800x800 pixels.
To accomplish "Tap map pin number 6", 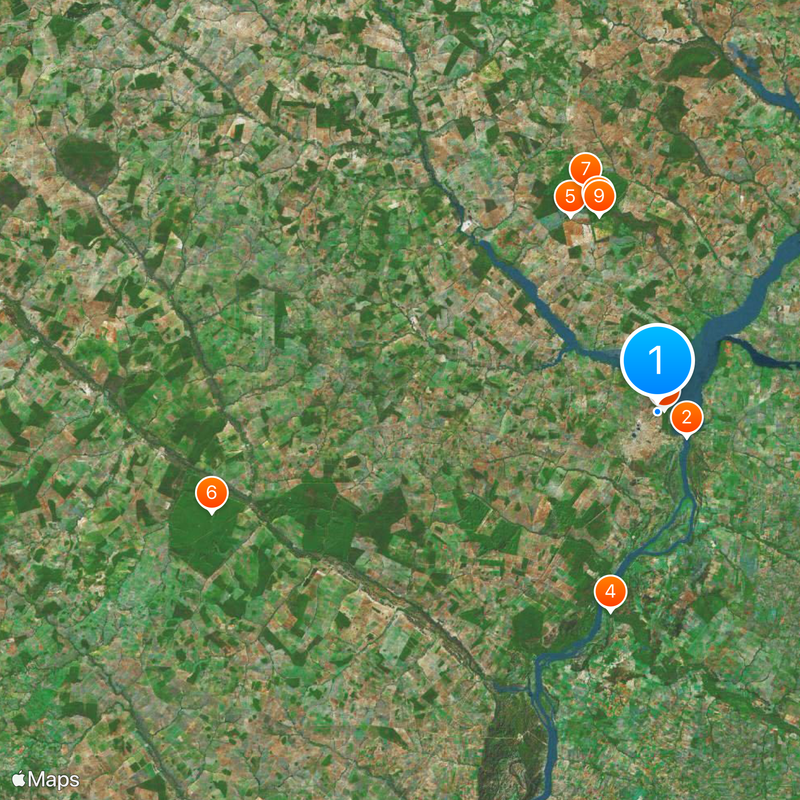I will (x=211, y=493).
